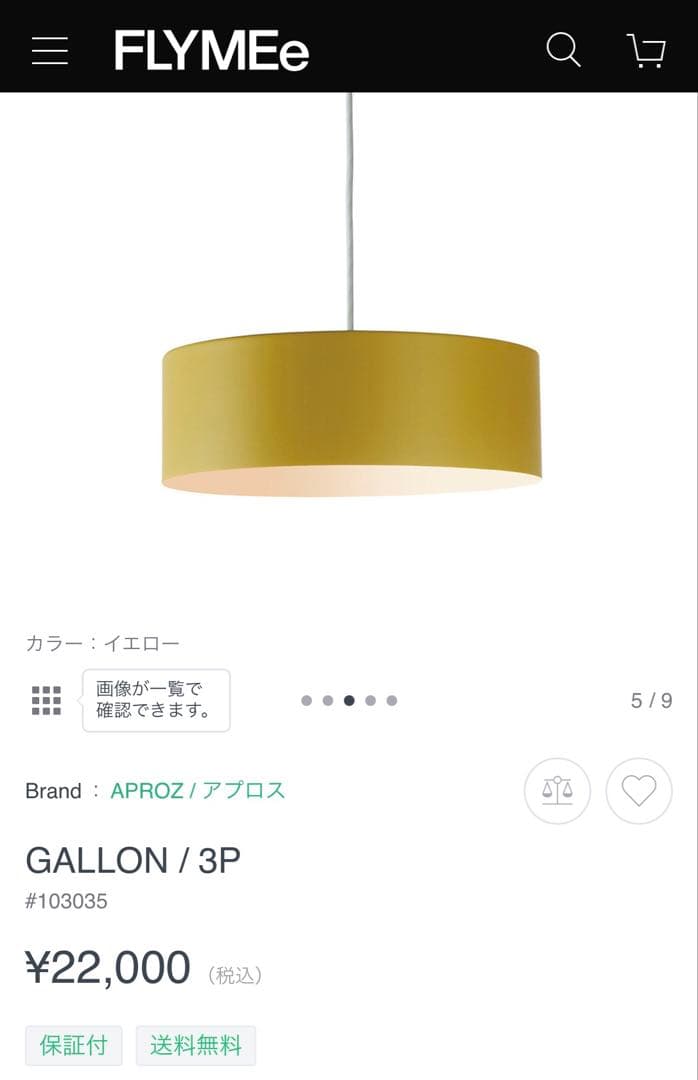Enlarge the yellow pendant lamp photo
The image size is (698, 1080).
pos(351,412)
